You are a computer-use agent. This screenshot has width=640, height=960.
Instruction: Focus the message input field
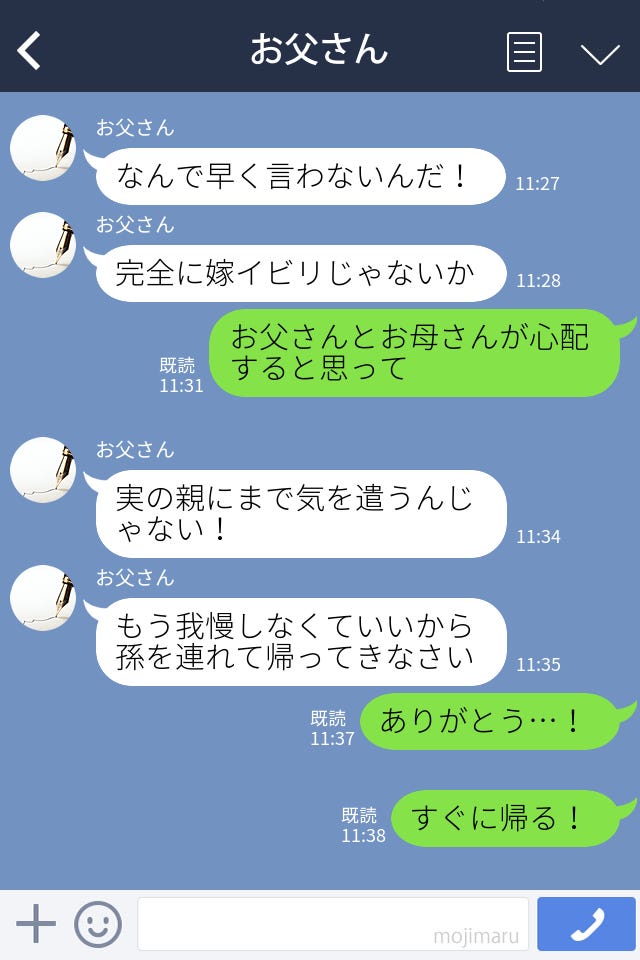click(332, 924)
